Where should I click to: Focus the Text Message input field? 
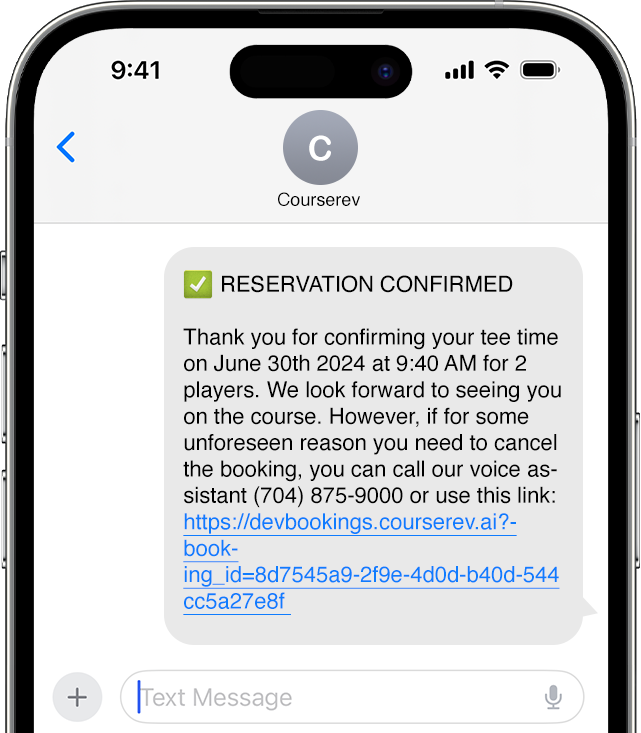[x=330, y=697]
